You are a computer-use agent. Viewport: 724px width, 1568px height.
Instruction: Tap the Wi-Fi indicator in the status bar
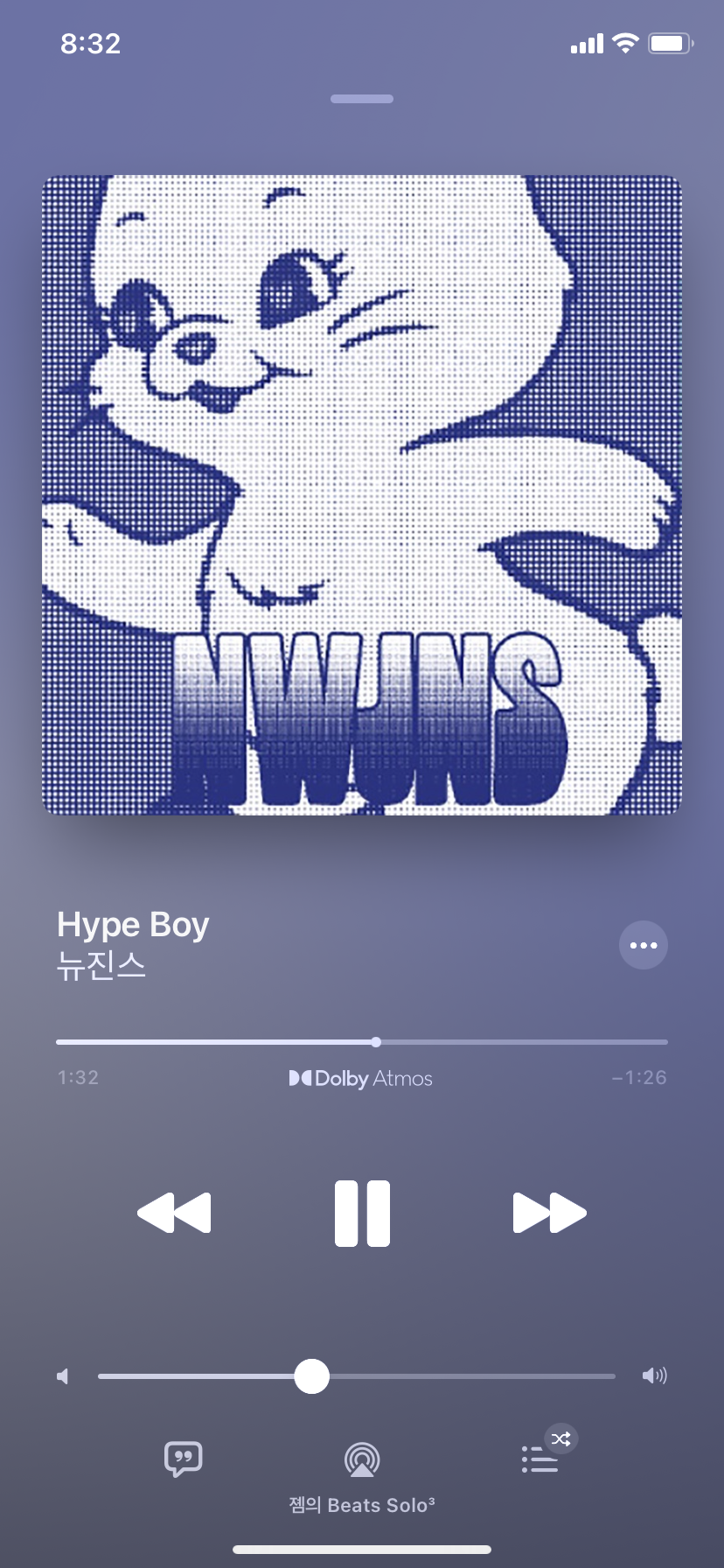(624, 42)
